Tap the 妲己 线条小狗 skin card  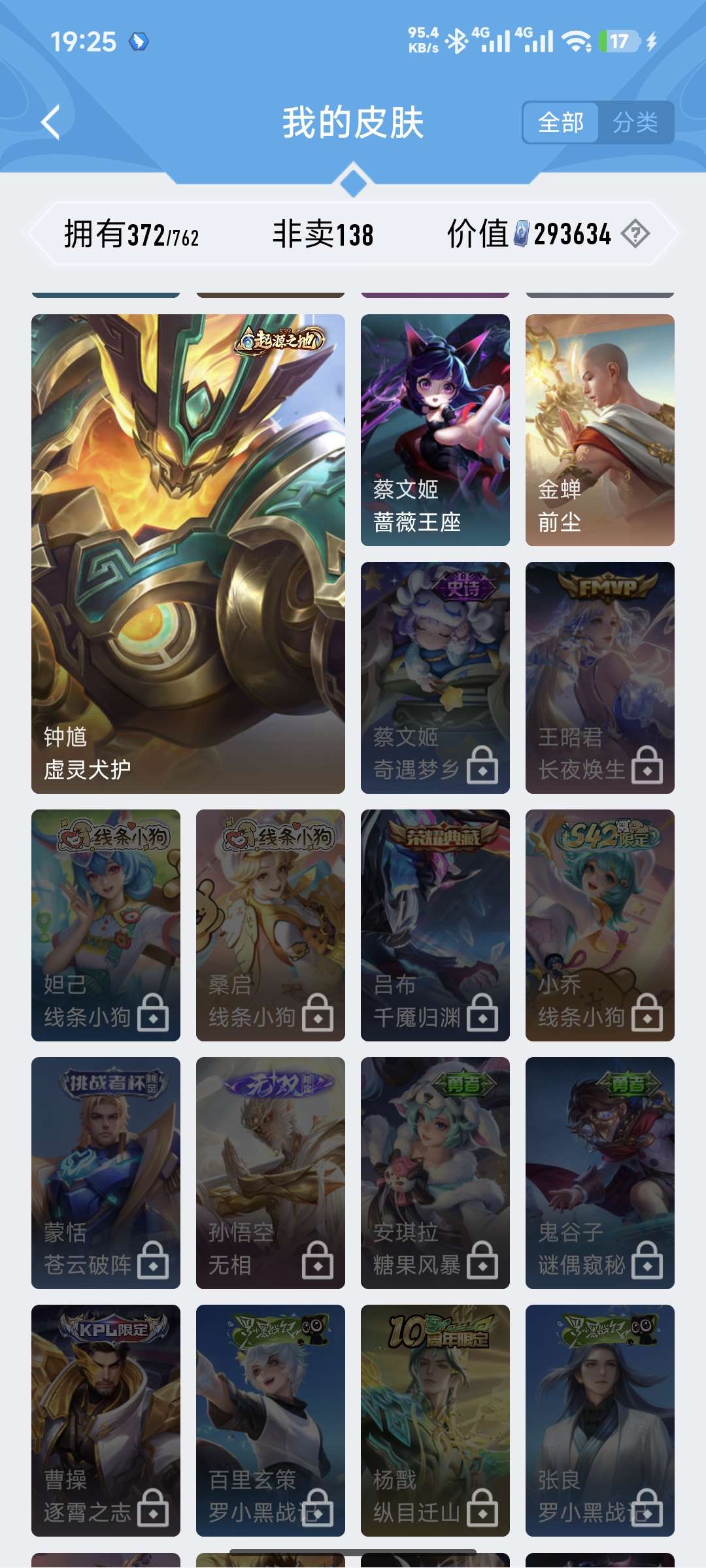pos(106,925)
